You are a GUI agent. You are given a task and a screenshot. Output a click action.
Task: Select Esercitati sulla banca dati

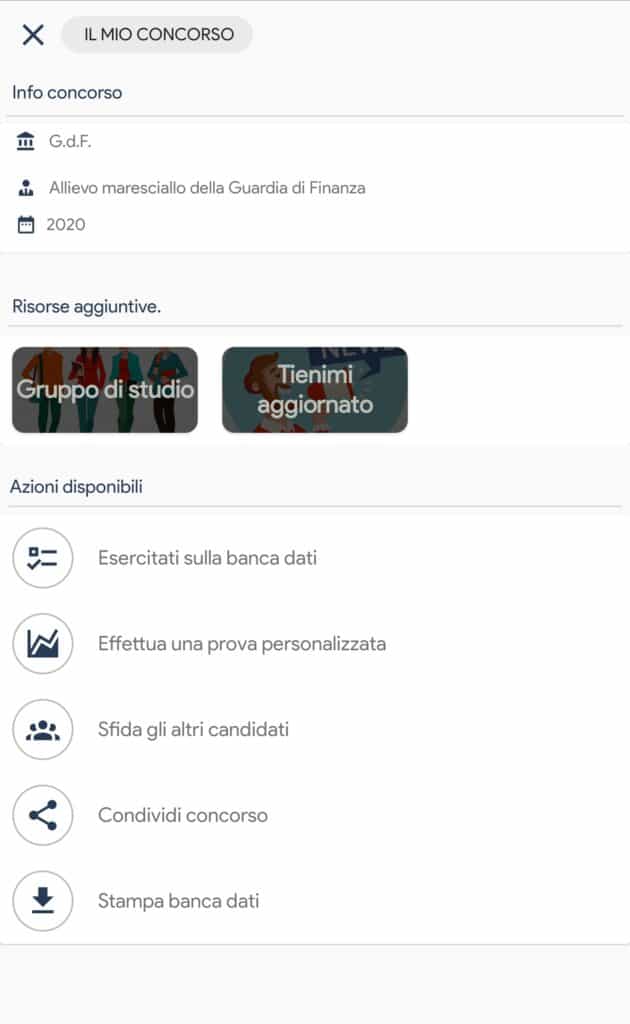(313, 558)
